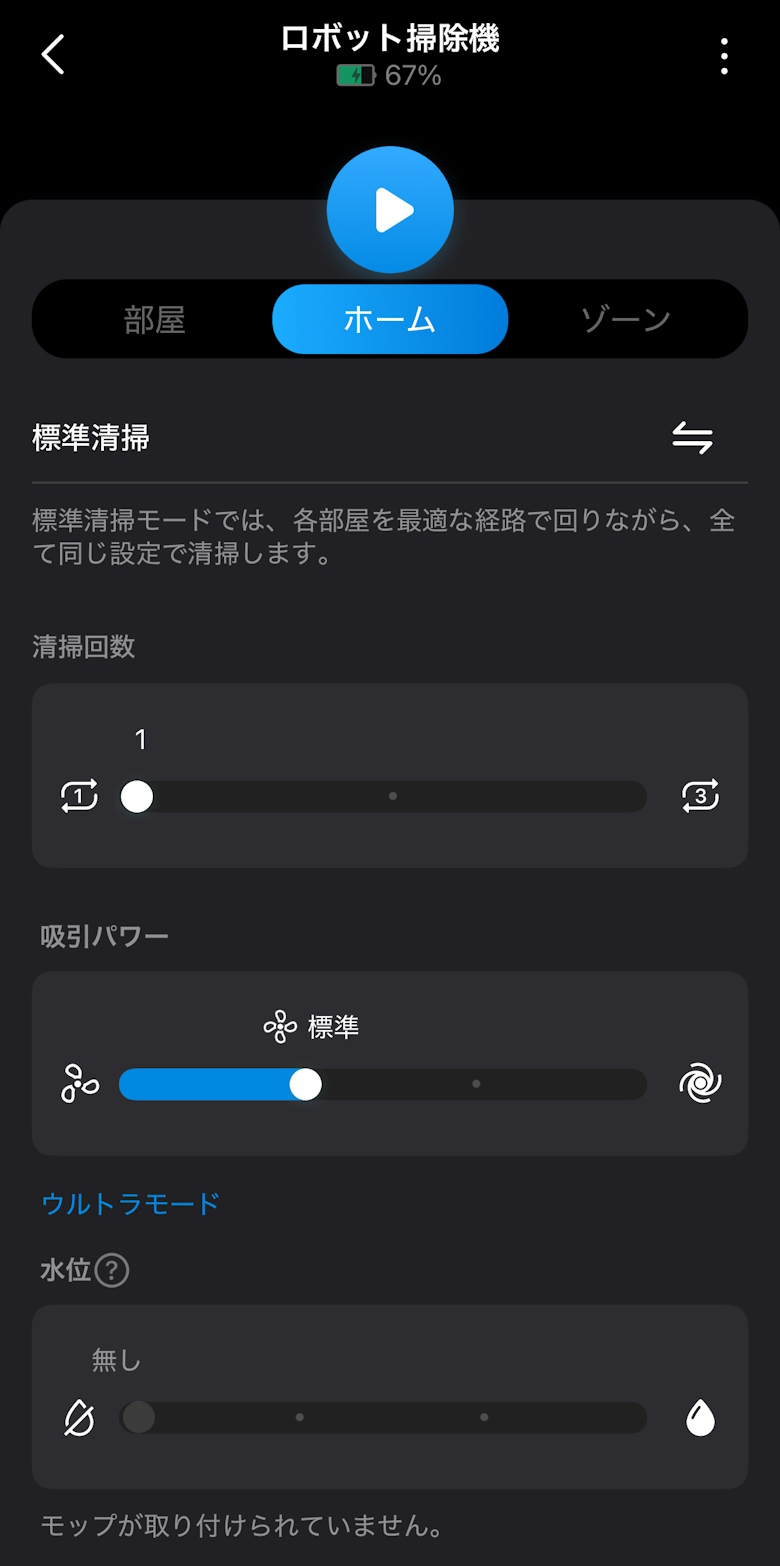This screenshot has height=1566, width=780.
Task: Change cleaning mode with the swap icon
Action: tap(692, 438)
